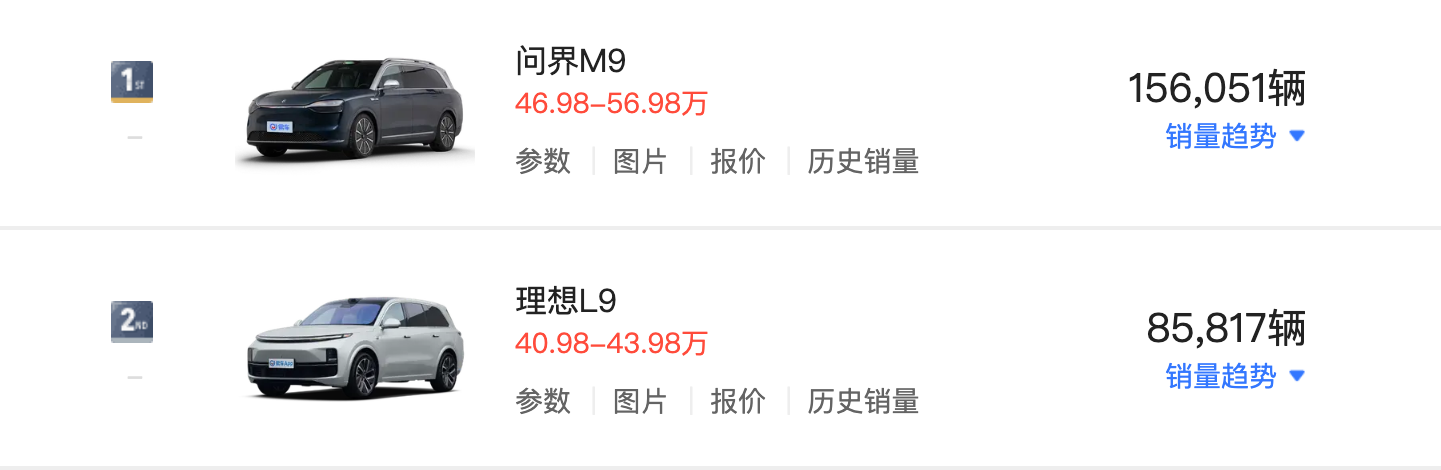Open 历史销量 for 问界M9
Screen dimensions: 1441x470
click(x=863, y=161)
